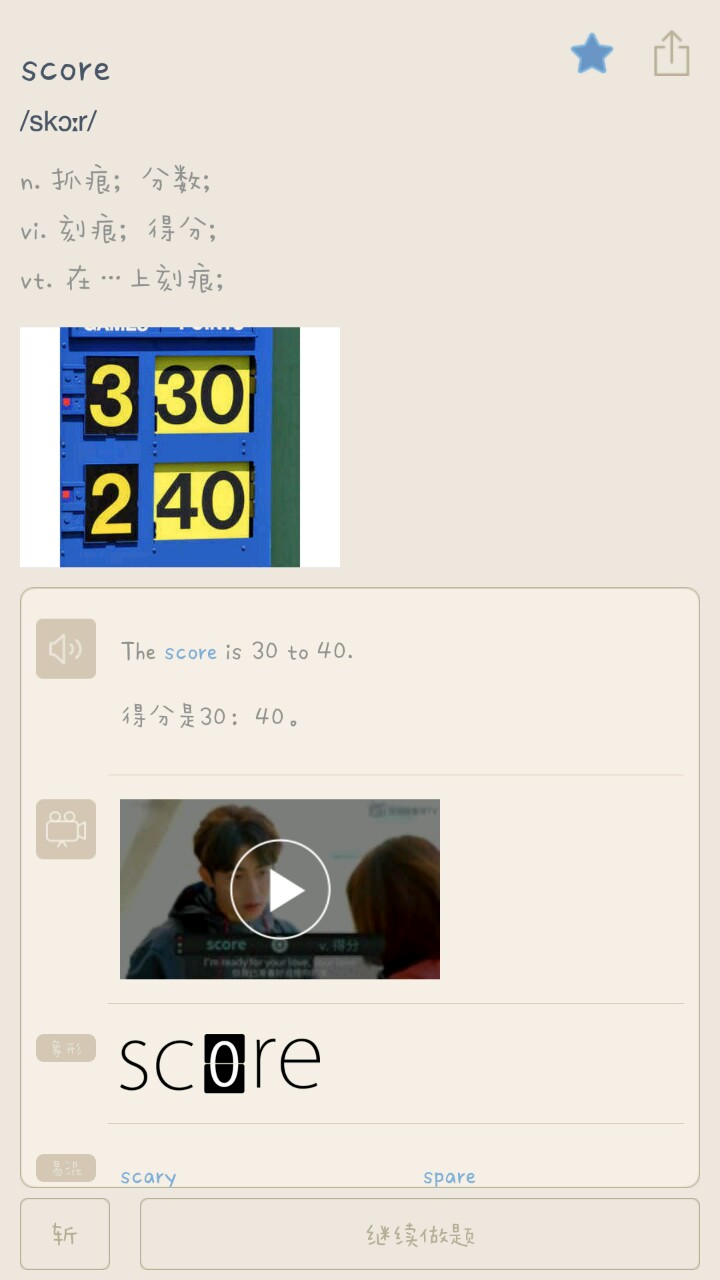Screen dimensions: 720x1280
Task: Play the example sentence audio
Action: [66, 649]
